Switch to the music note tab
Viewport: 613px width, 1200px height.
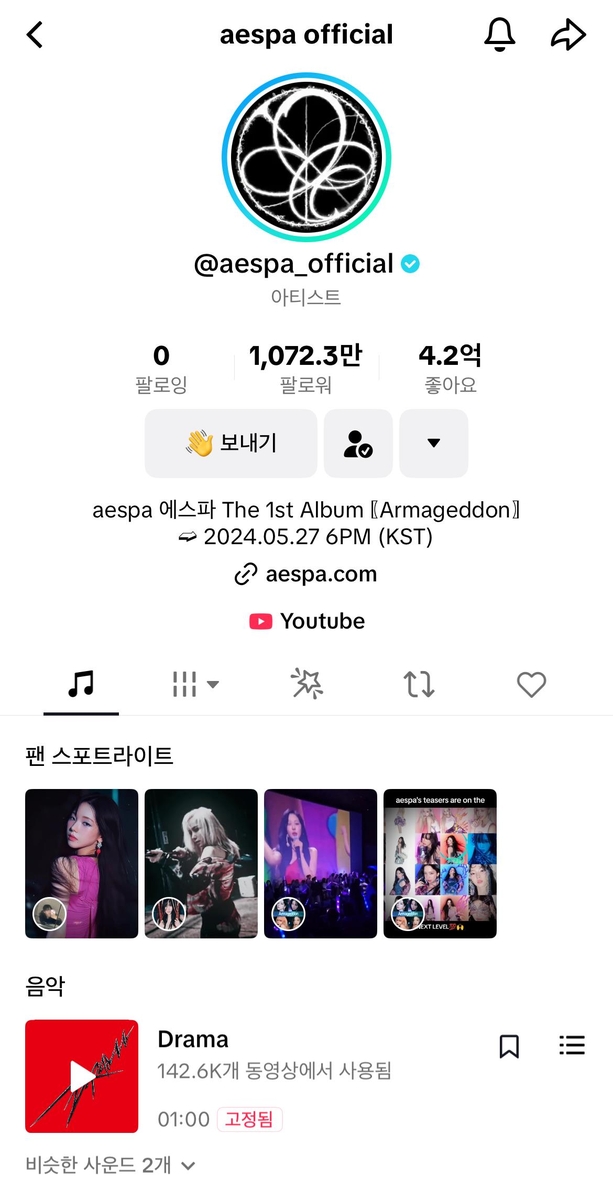click(81, 684)
